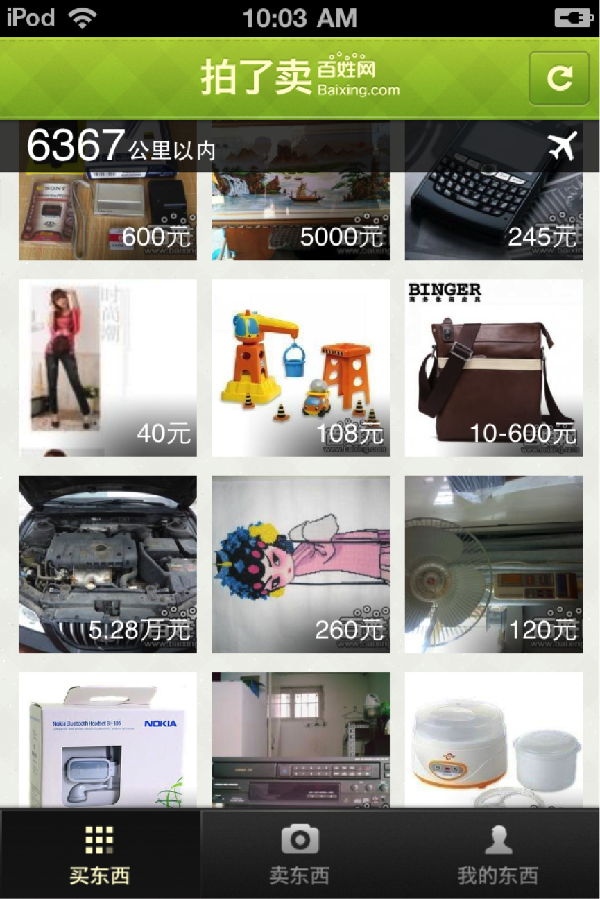Select the 买东西 tab
The image size is (600, 899).
pyautogui.click(x=99, y=854)
